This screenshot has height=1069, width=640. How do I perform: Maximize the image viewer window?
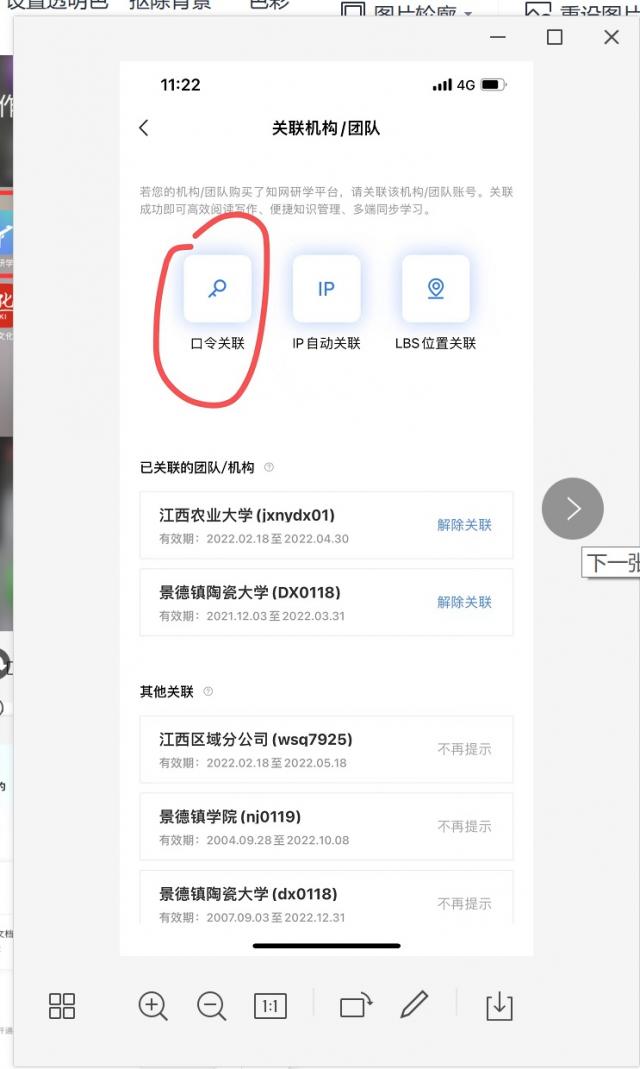555,37
